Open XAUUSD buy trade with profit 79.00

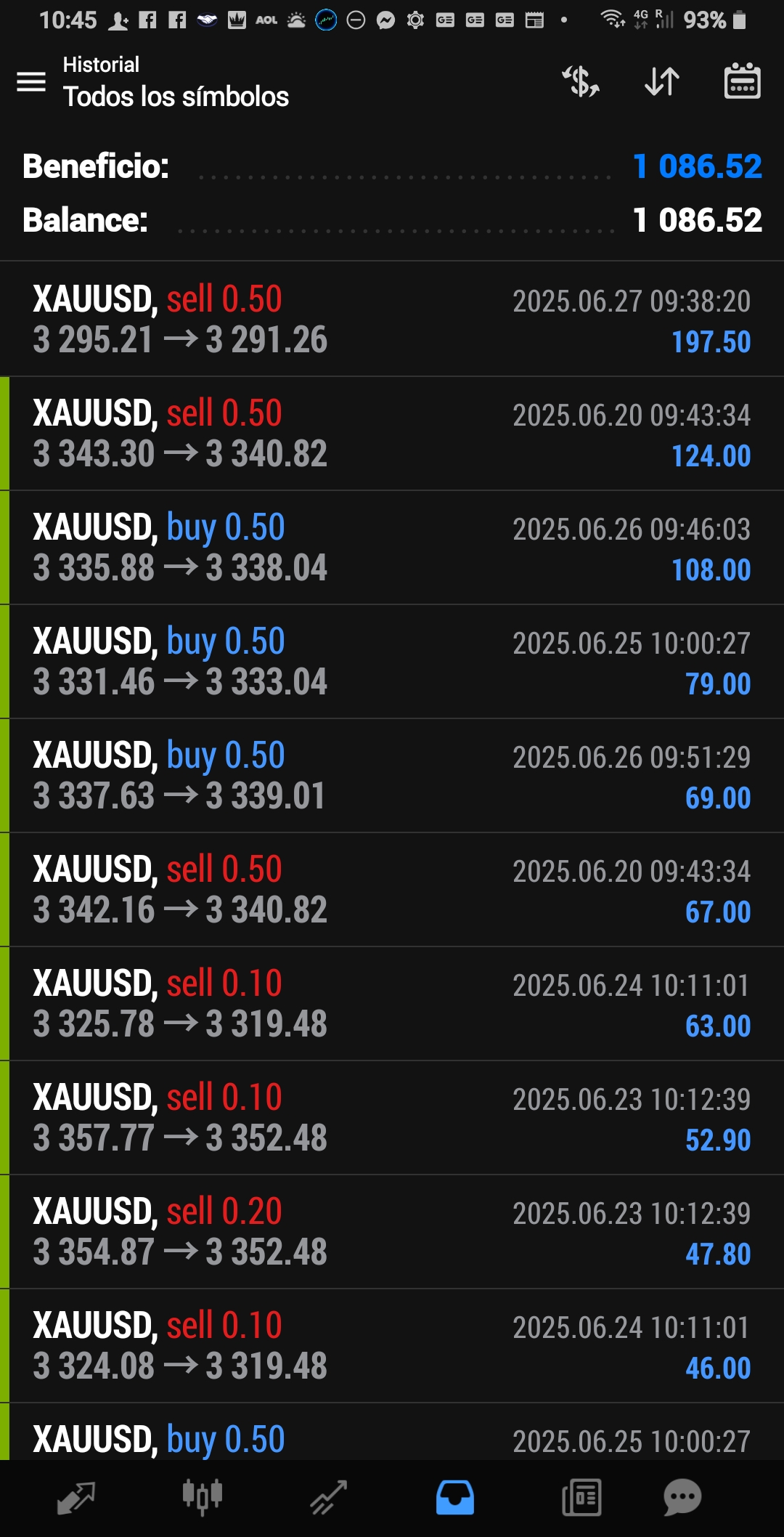(392, 662)
